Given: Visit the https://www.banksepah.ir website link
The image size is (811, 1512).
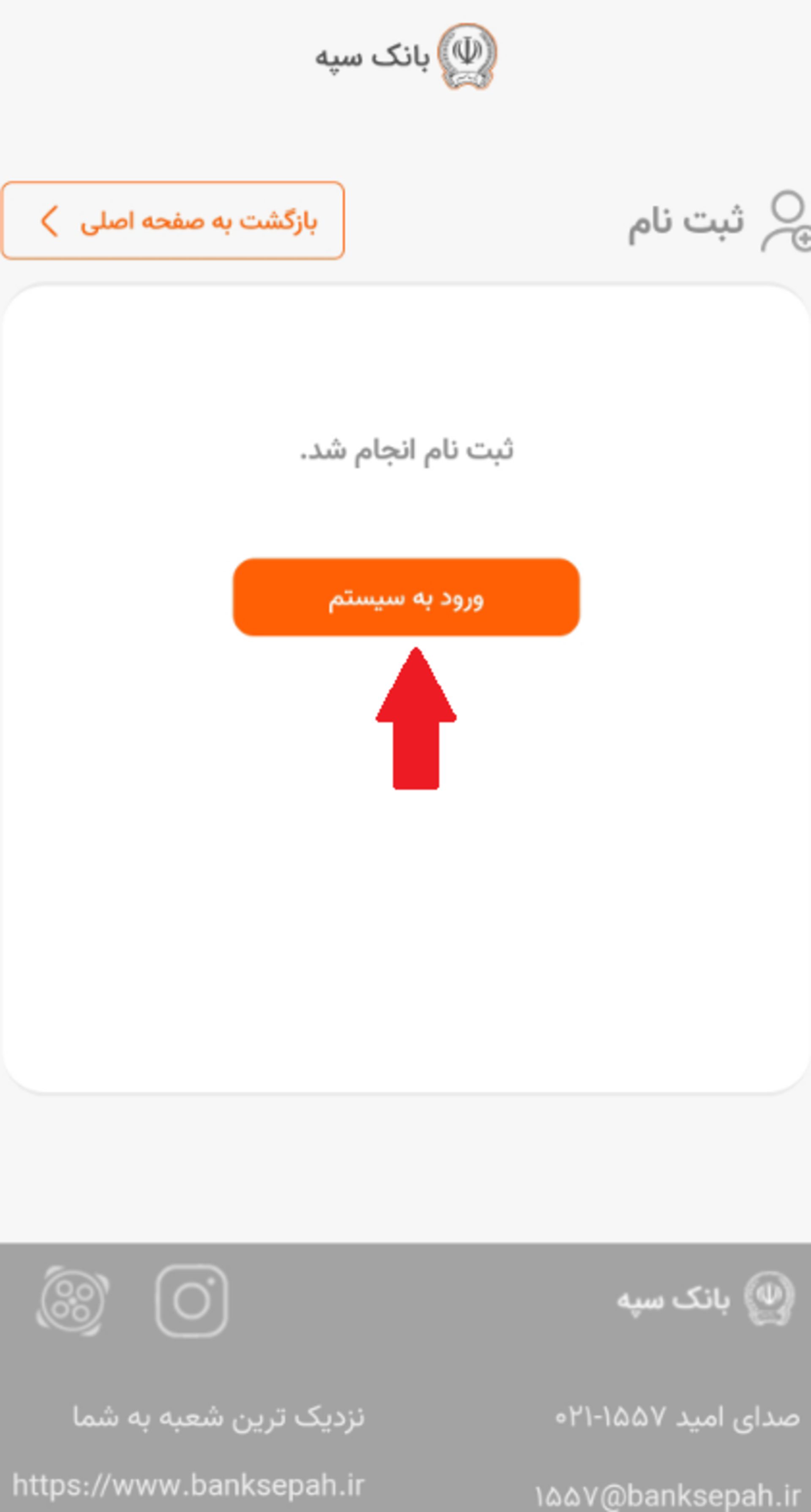Looking at the screenshot, I should click(x=188, y=1485).
